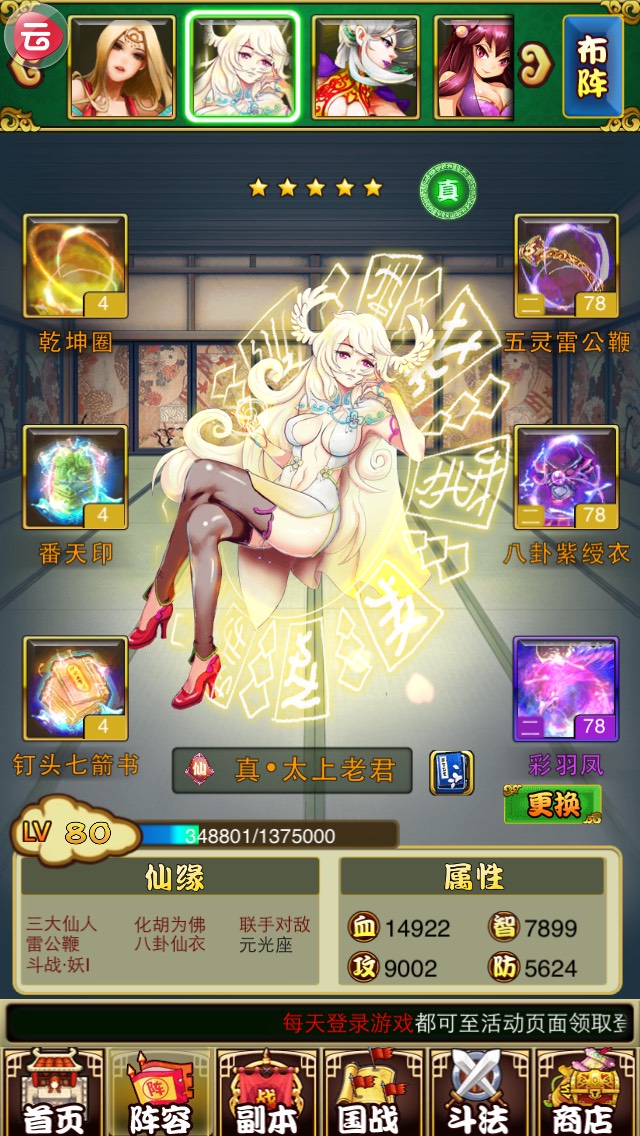
Task: Open the 乾坤圈 equipment slot
Action: point(76,267)
